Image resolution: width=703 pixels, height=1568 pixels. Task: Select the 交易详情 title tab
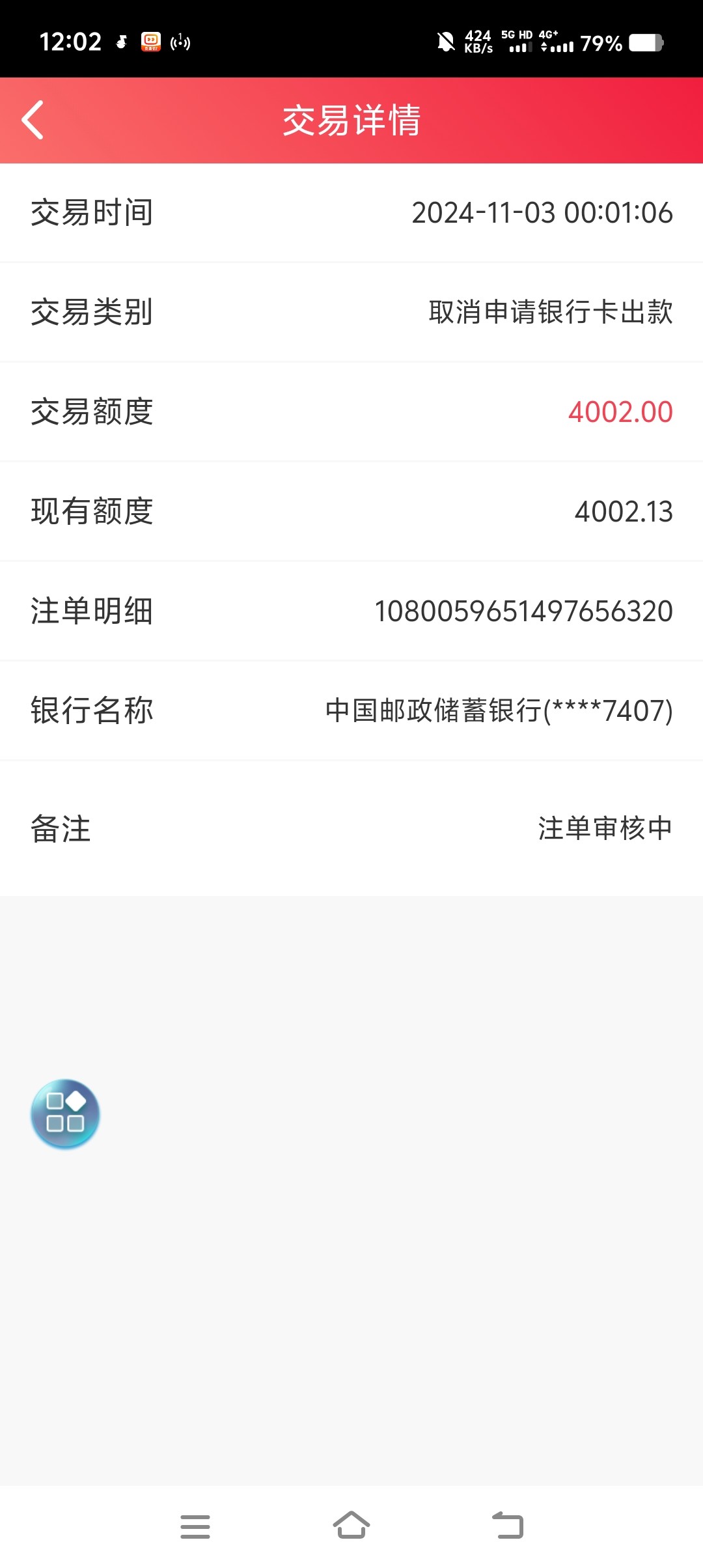click(351, 119)
